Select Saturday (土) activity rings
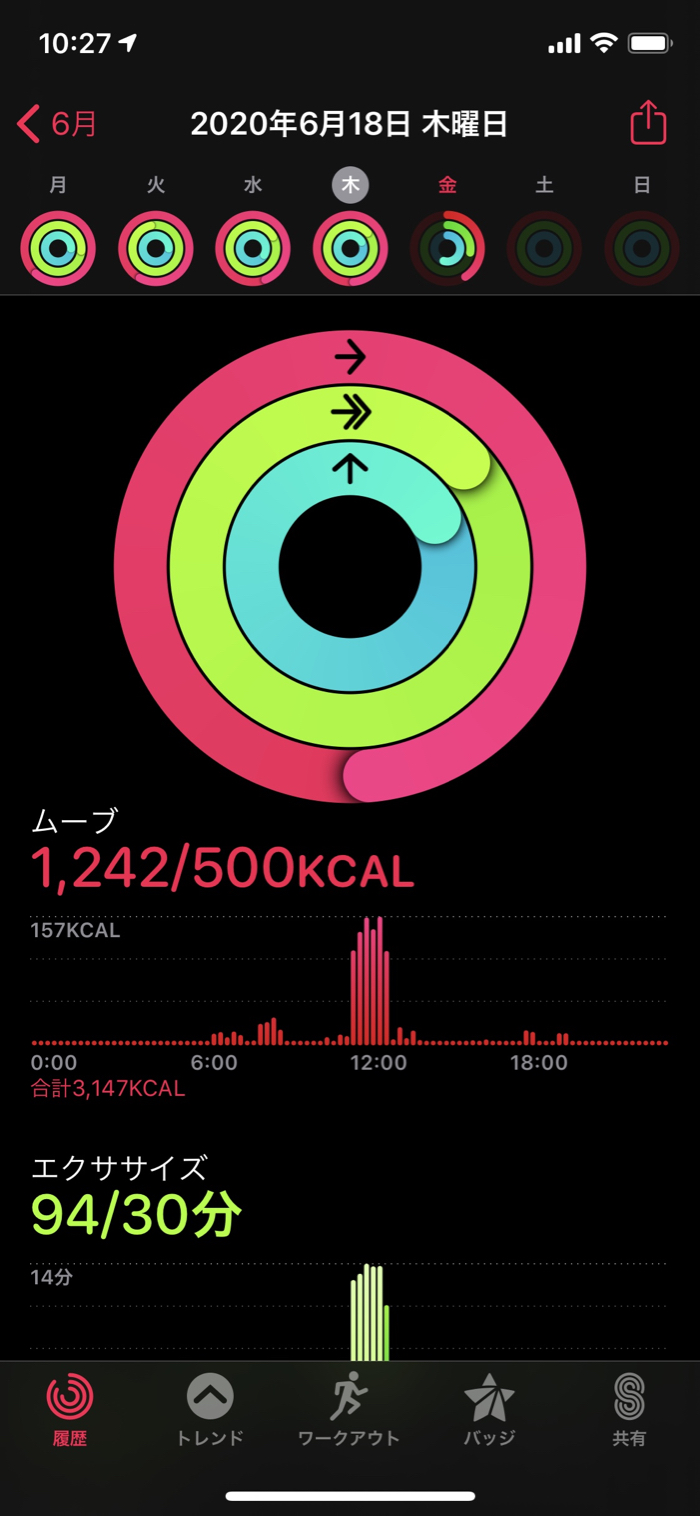700x1516 pixels. pyautogui.click(x=544, y=248)
